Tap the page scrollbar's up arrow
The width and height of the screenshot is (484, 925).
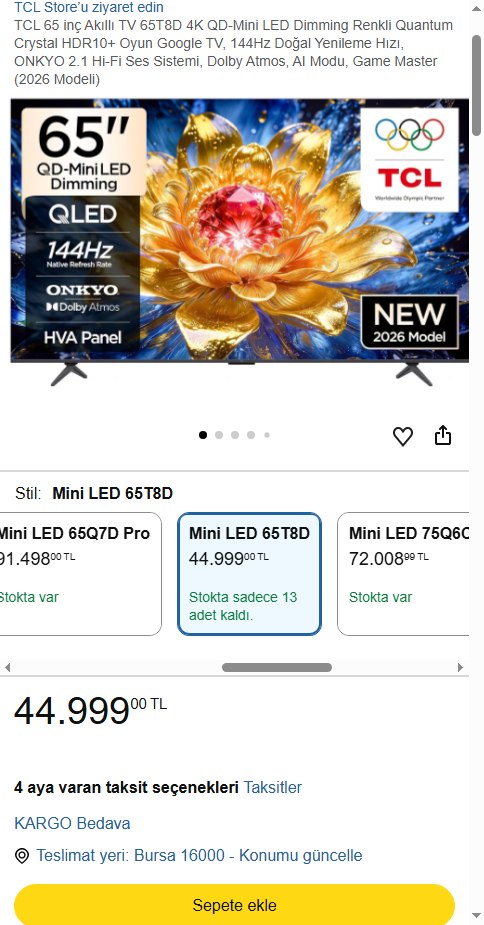point(476,9)
